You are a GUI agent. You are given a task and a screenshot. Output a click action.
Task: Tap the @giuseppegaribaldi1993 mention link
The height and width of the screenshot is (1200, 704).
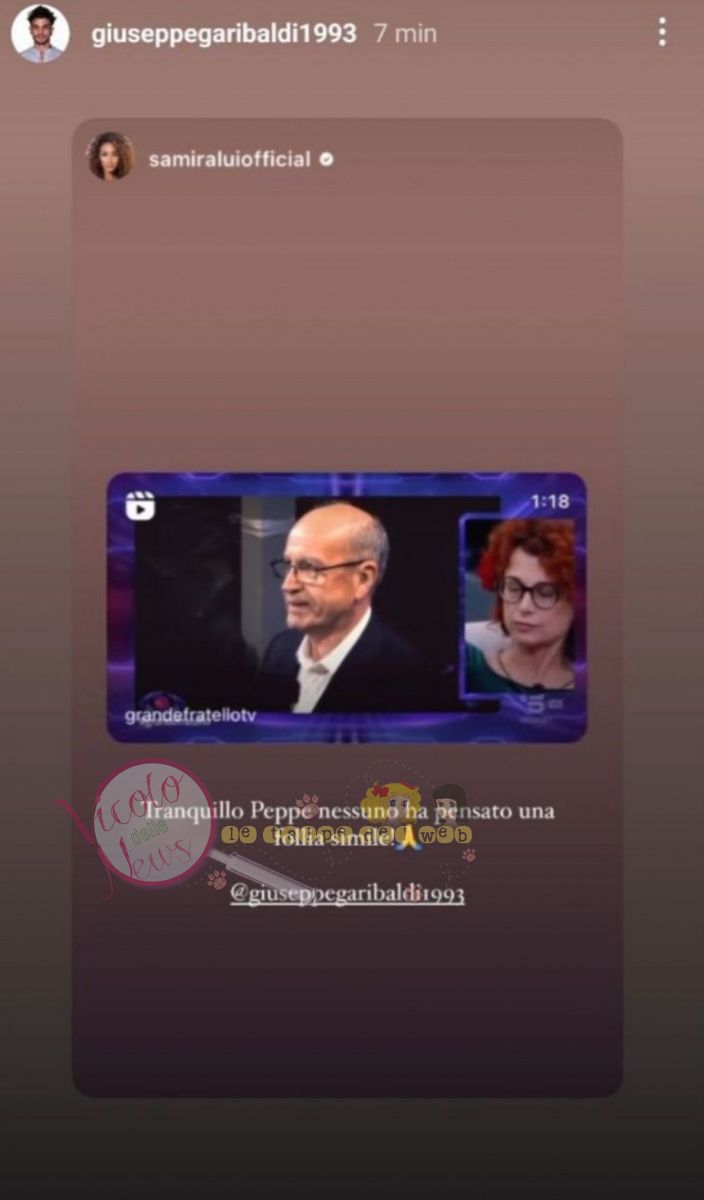[347, 893]
